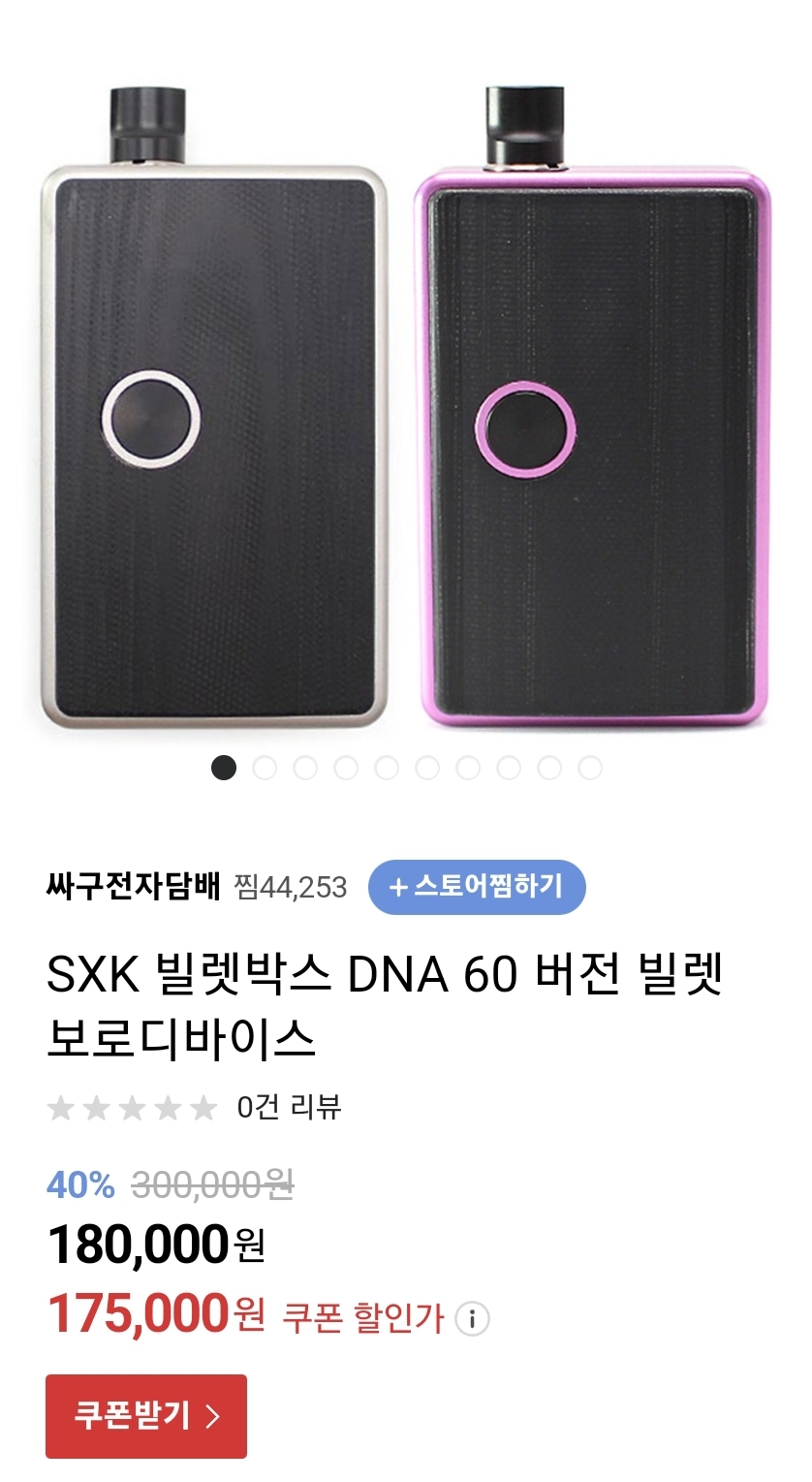Open the 싸구전자담배 store page
Image resolution: width=812 pixels, height=1482 pixels.
pyautogui.click(x=134, y=886)
